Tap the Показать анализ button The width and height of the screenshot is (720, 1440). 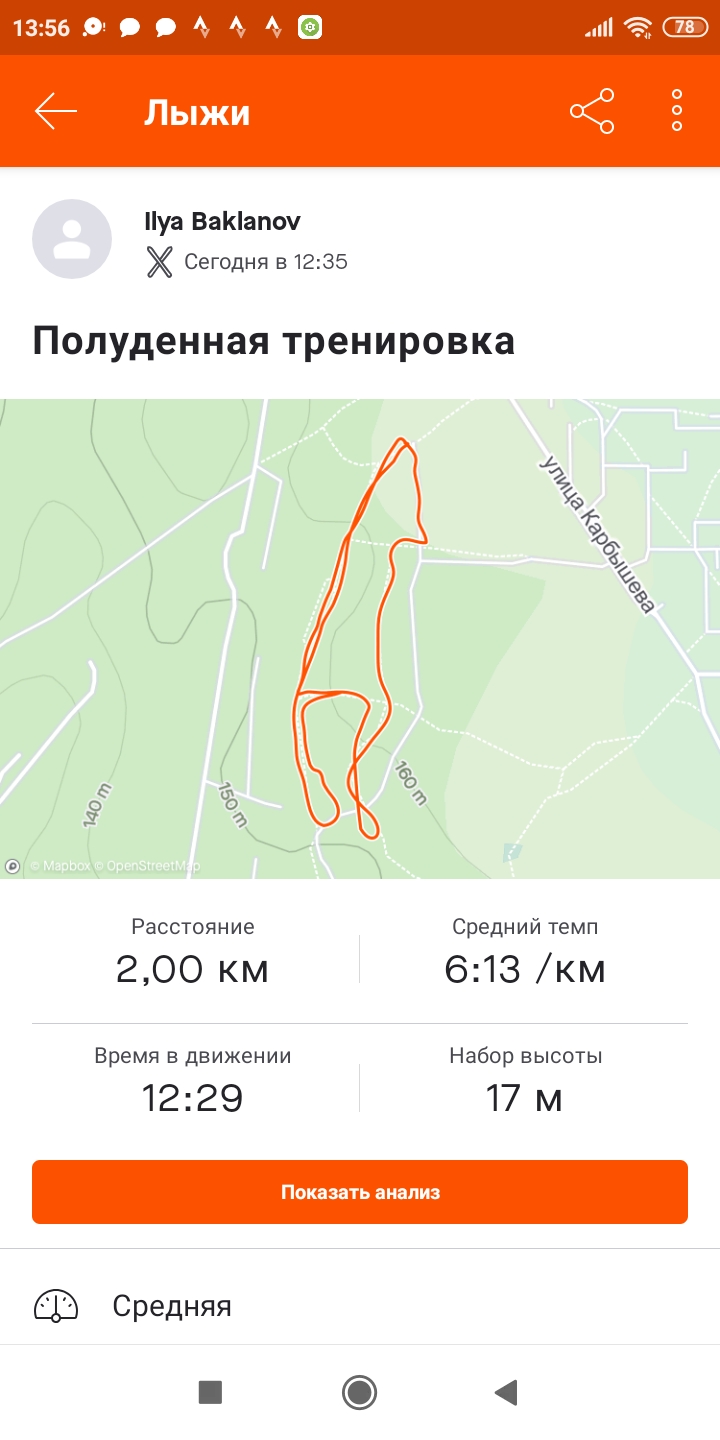[x=360, y=1192]
